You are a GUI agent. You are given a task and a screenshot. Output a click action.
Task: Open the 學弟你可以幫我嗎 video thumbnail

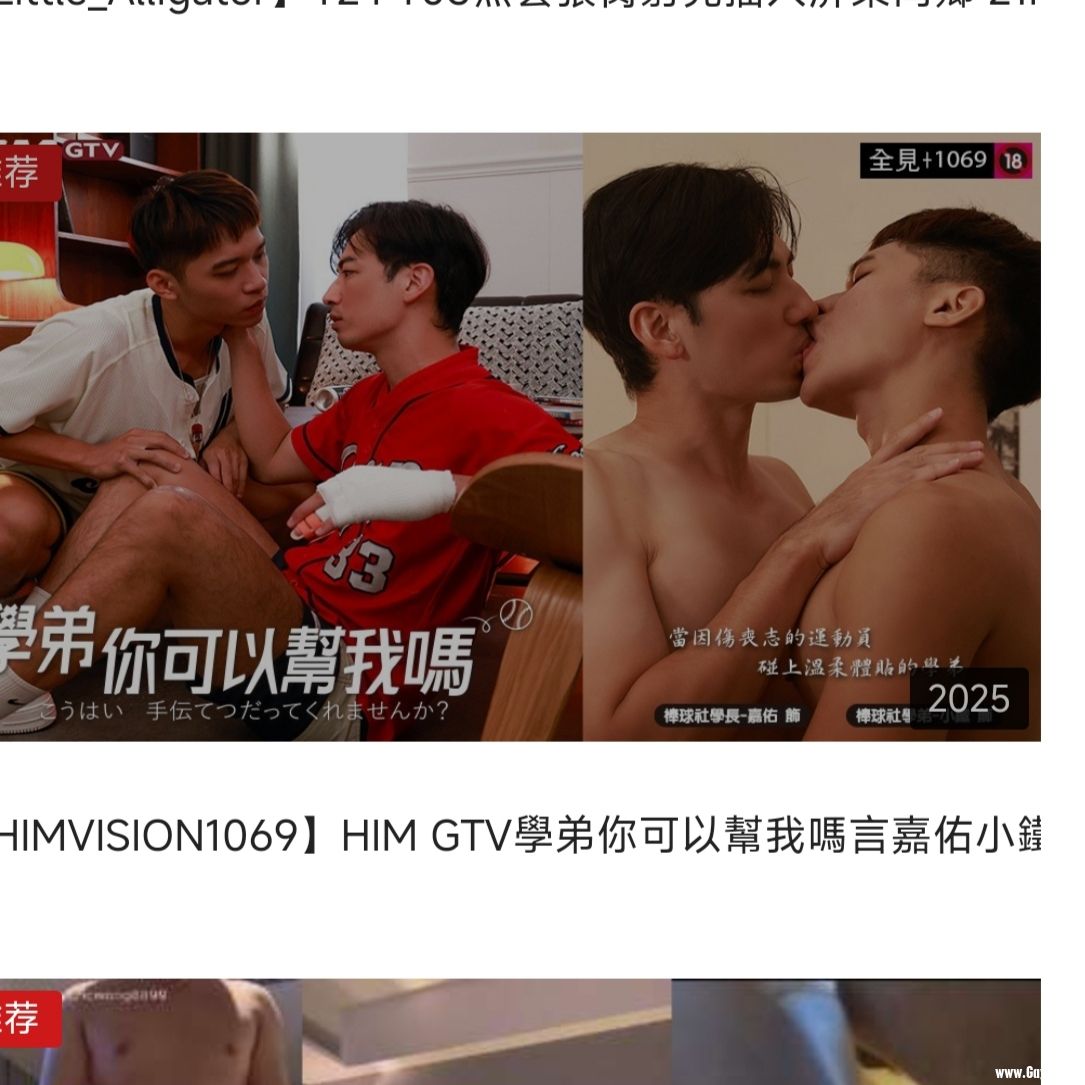pyautogui.click(x=520, y=437)
